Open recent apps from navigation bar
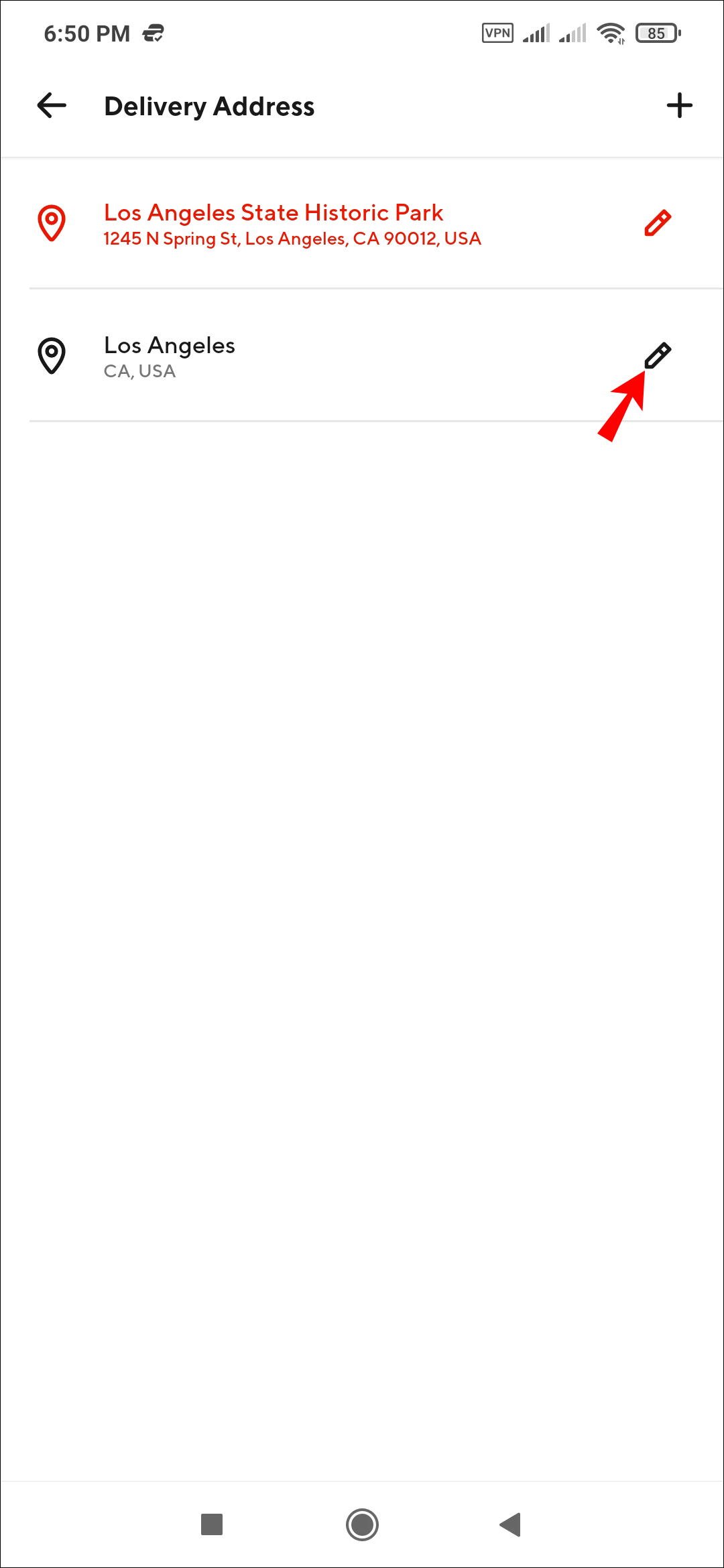 (212, 1524)
